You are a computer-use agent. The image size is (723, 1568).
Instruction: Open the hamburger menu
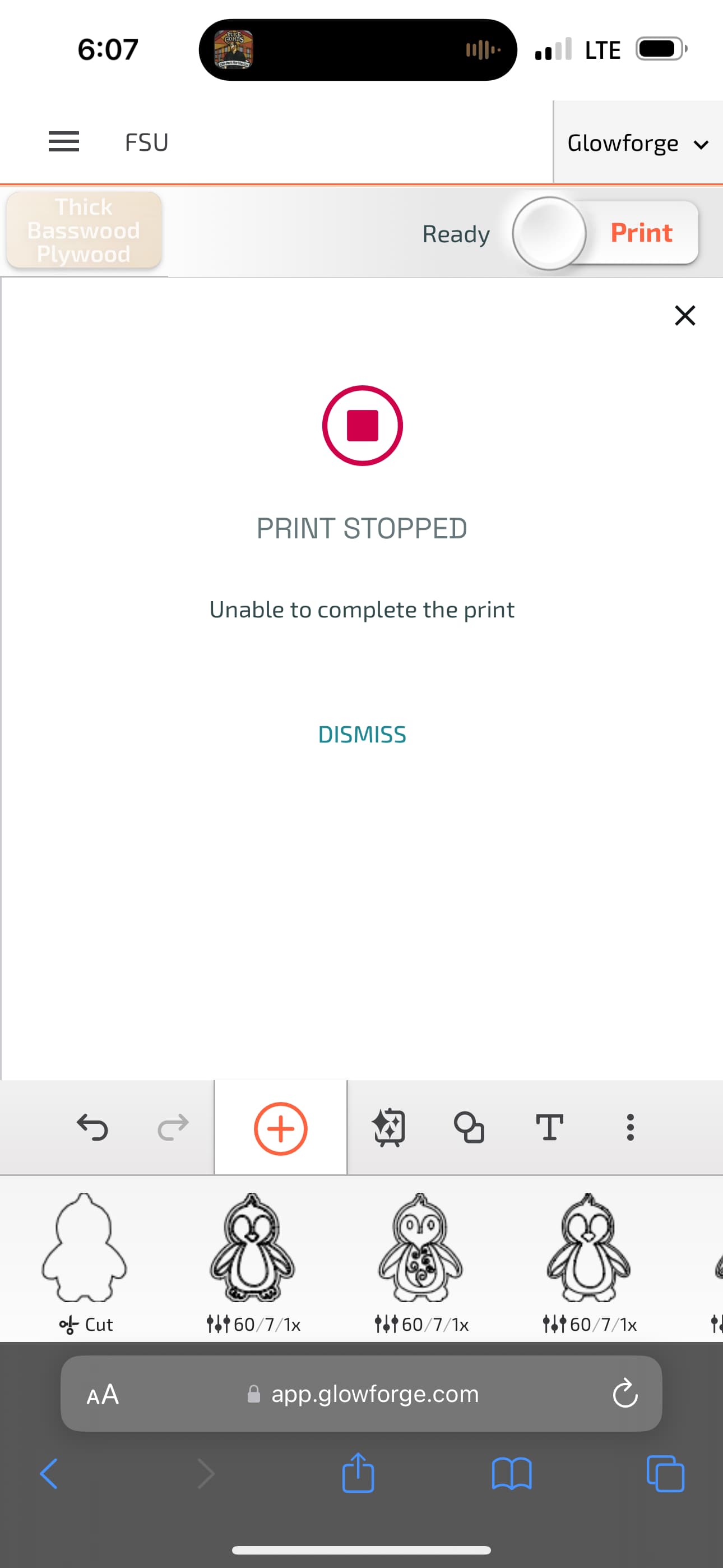(x=64, y=142)
